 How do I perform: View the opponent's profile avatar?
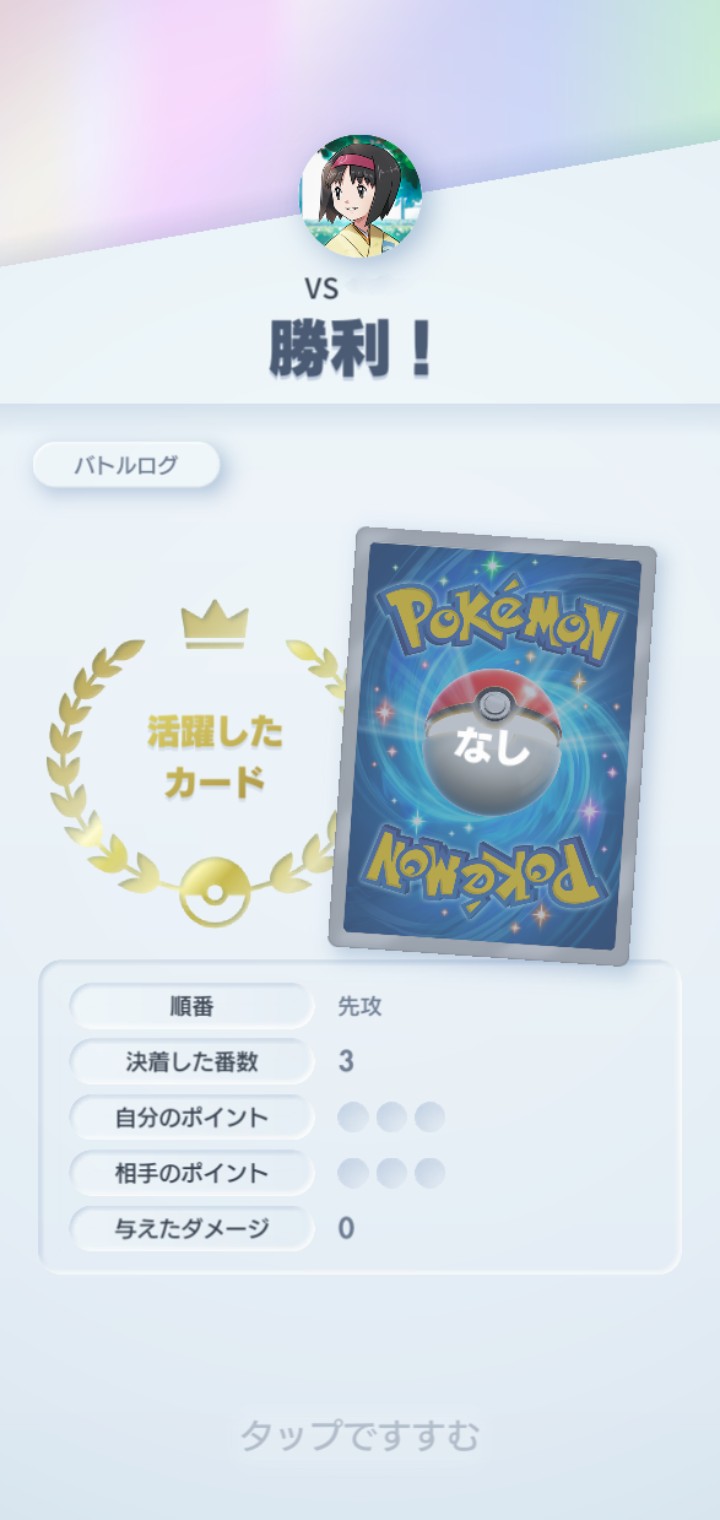click(x=361, y=196)
